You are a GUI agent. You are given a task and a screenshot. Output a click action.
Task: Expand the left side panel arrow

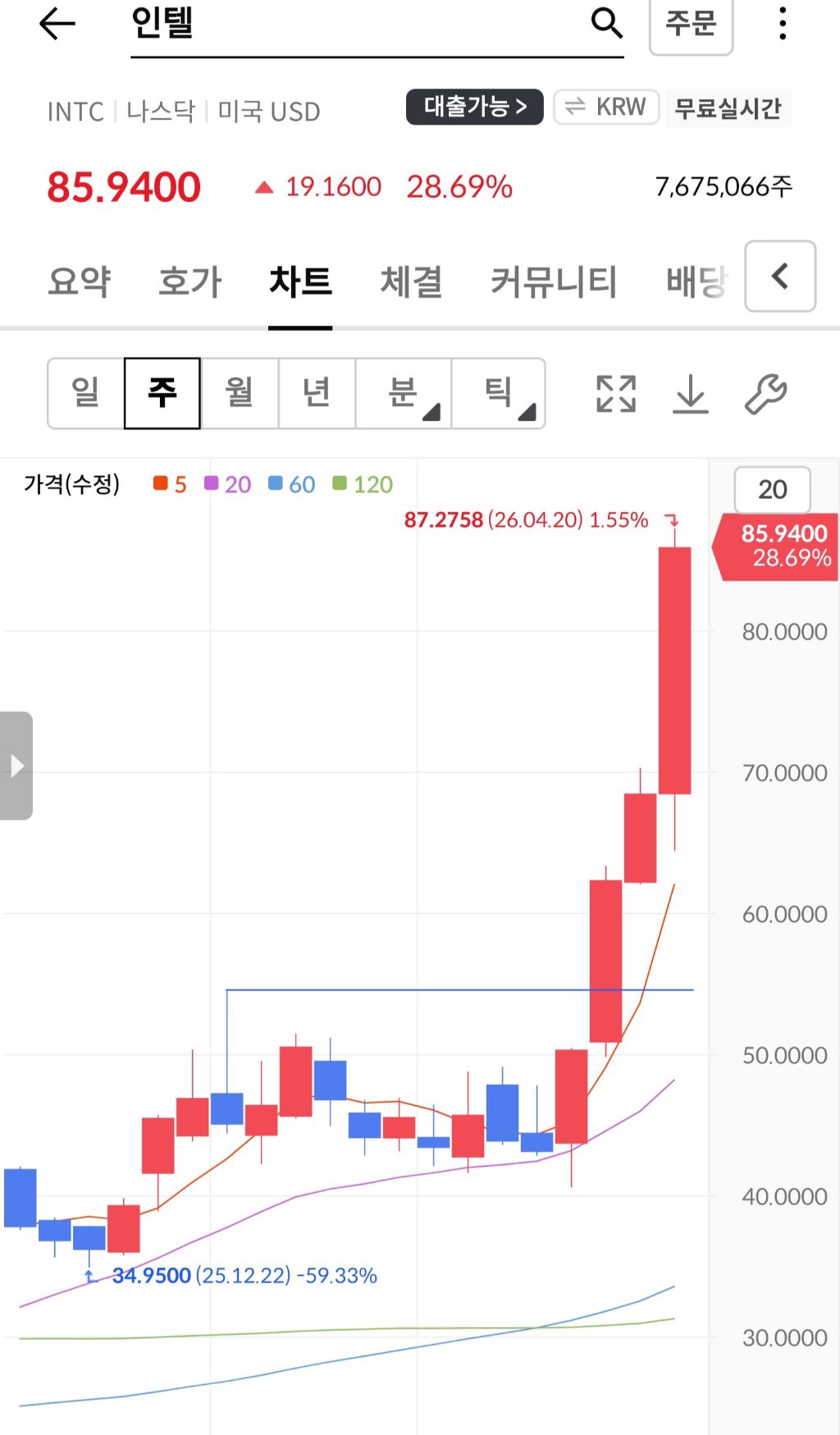coord(16,765)
